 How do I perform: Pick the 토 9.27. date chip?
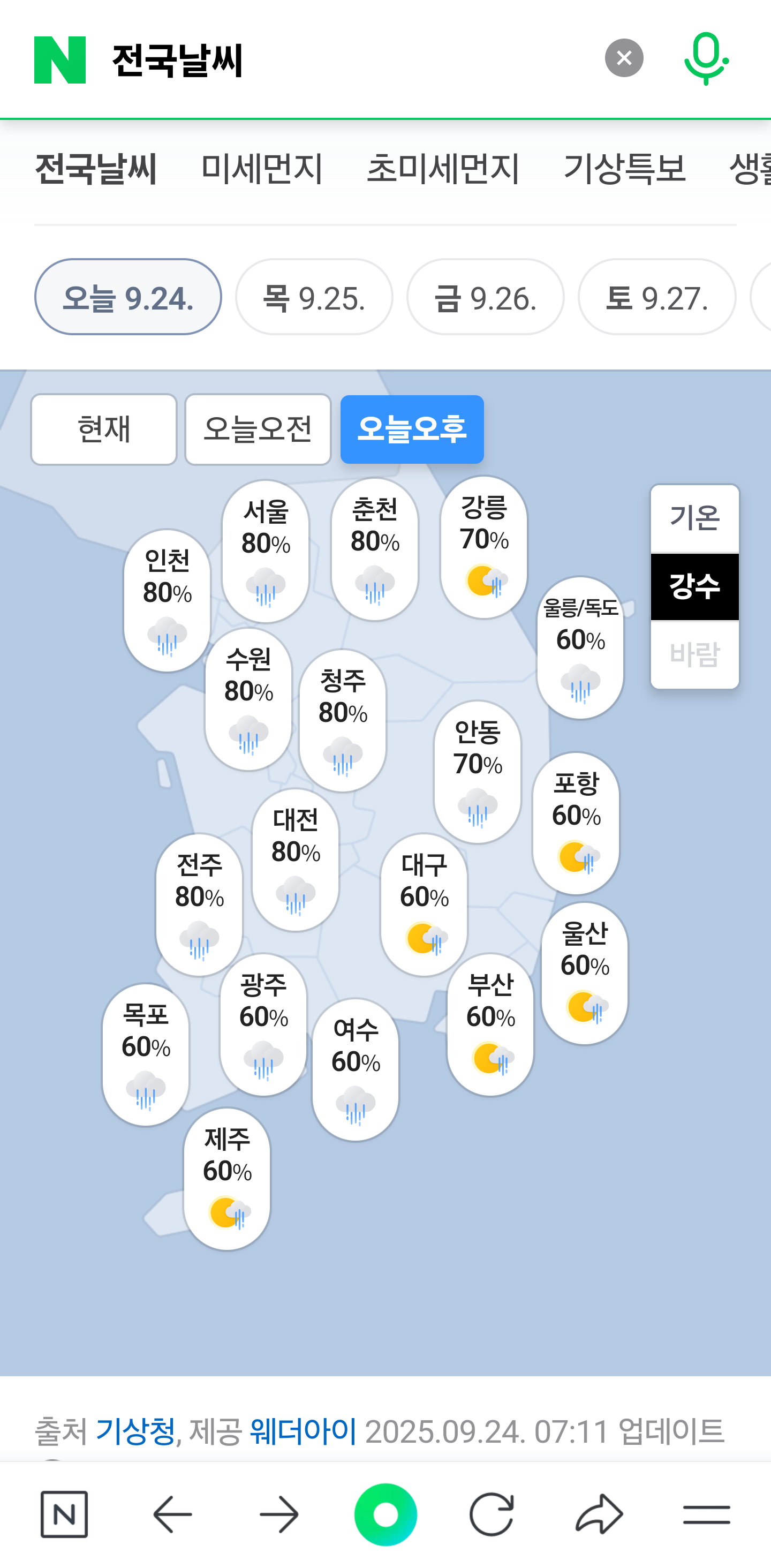click(x=656, y=297)
